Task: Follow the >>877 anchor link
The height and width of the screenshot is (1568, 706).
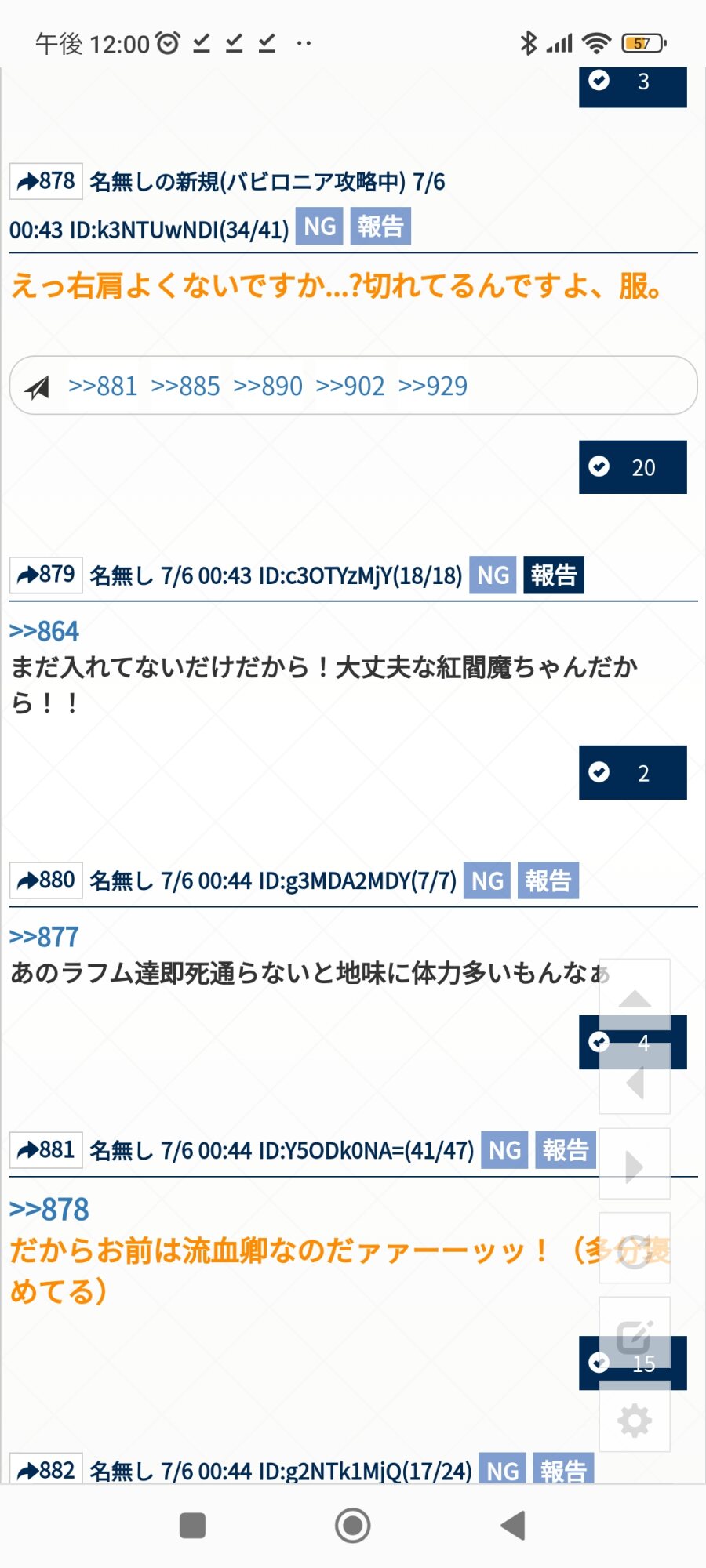Action: click(44, 937)
